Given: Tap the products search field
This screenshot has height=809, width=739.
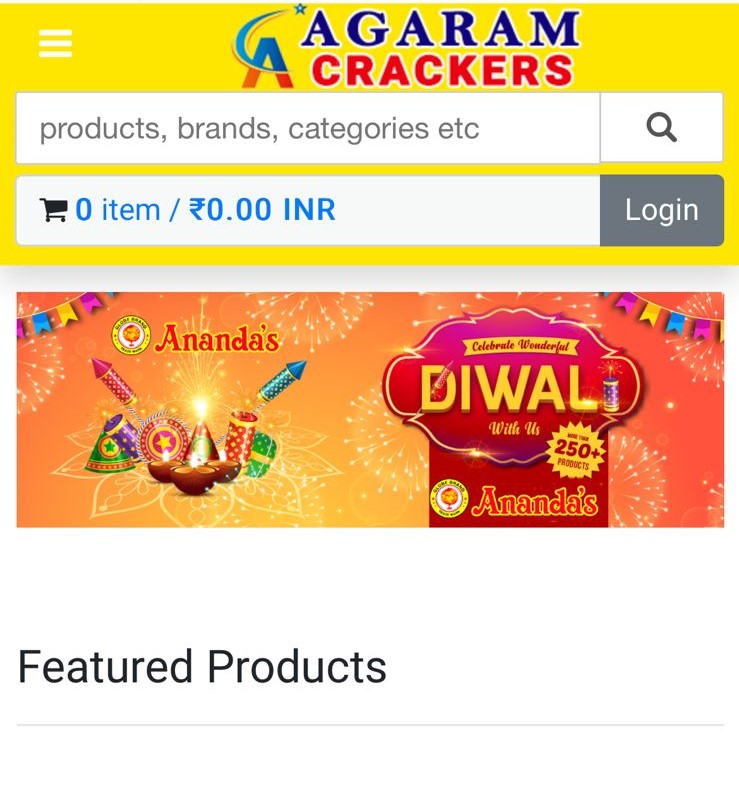Looking at the screenshot, I should click(x=307, y=128).
